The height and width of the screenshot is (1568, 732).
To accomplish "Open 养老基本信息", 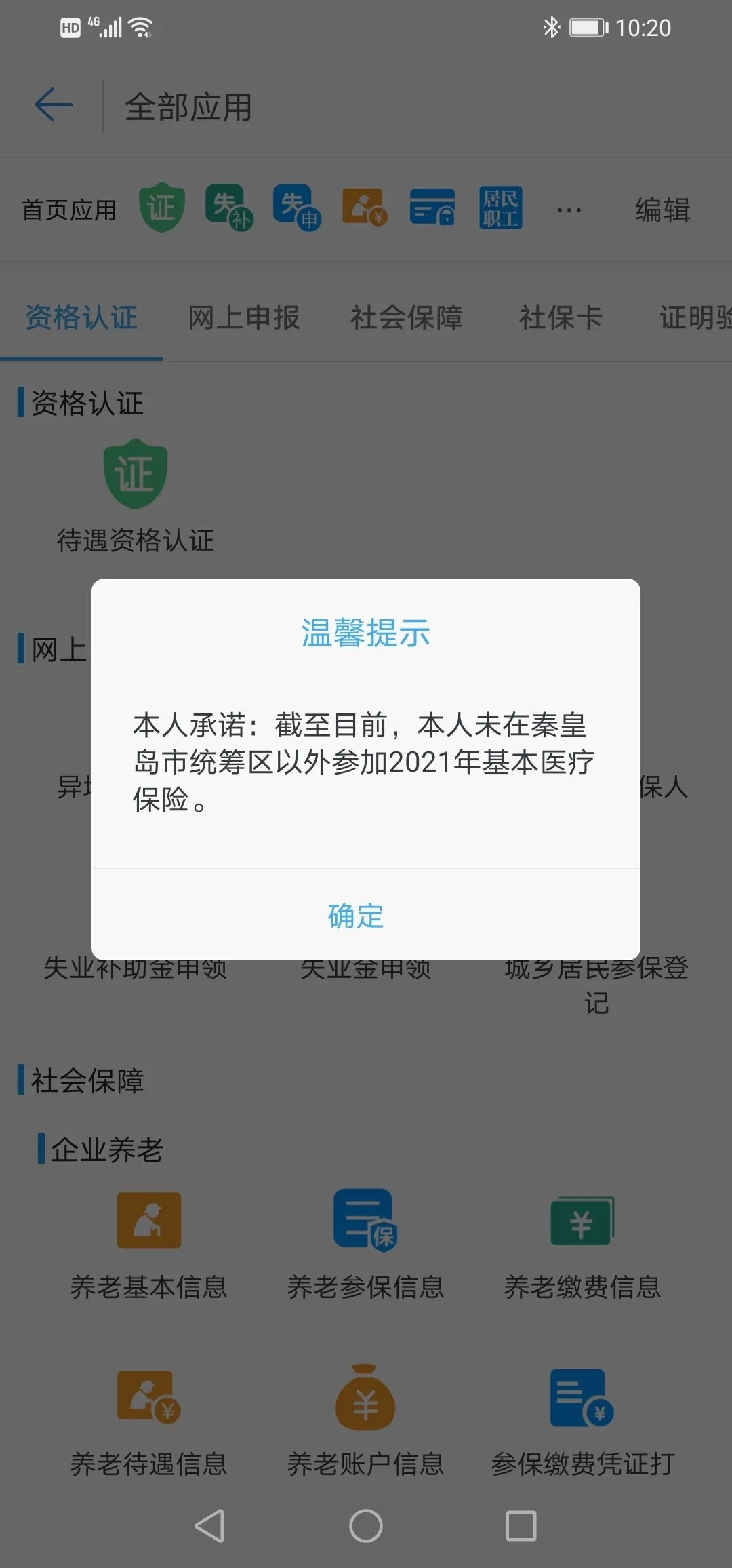I will pyautogui.click(x=148, y=1241).
